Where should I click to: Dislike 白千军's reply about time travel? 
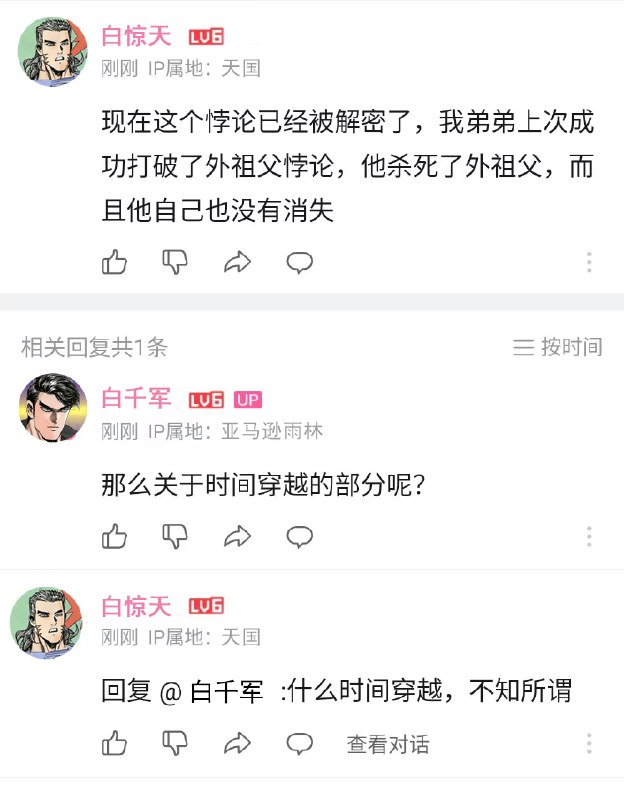[176, 537]
